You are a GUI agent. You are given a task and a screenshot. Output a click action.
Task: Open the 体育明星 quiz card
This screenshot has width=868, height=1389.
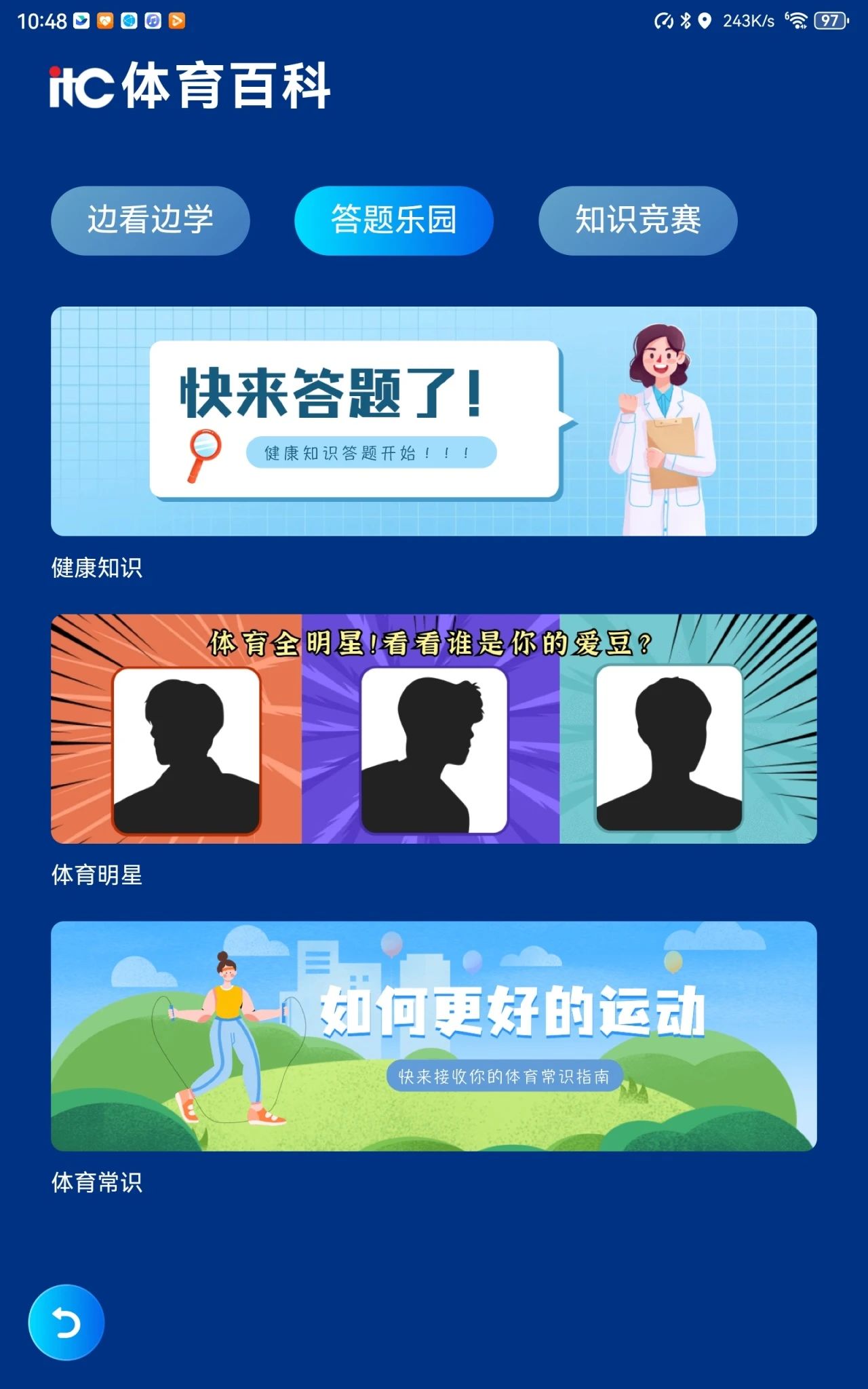[x=434, y=728]
